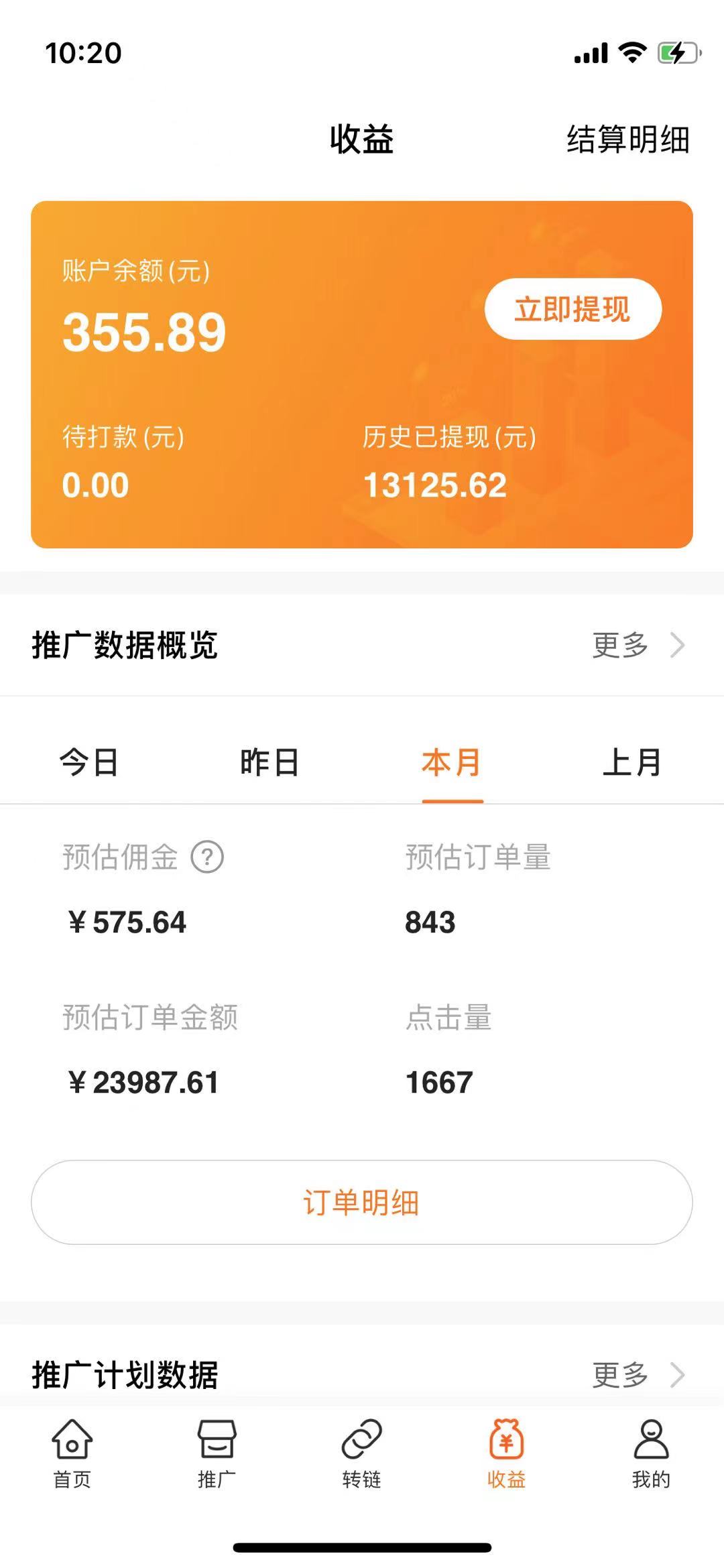Go to the 首页 home tab
The width and height of the screenshot is (724, 1568).
(x=72, y=1452)
